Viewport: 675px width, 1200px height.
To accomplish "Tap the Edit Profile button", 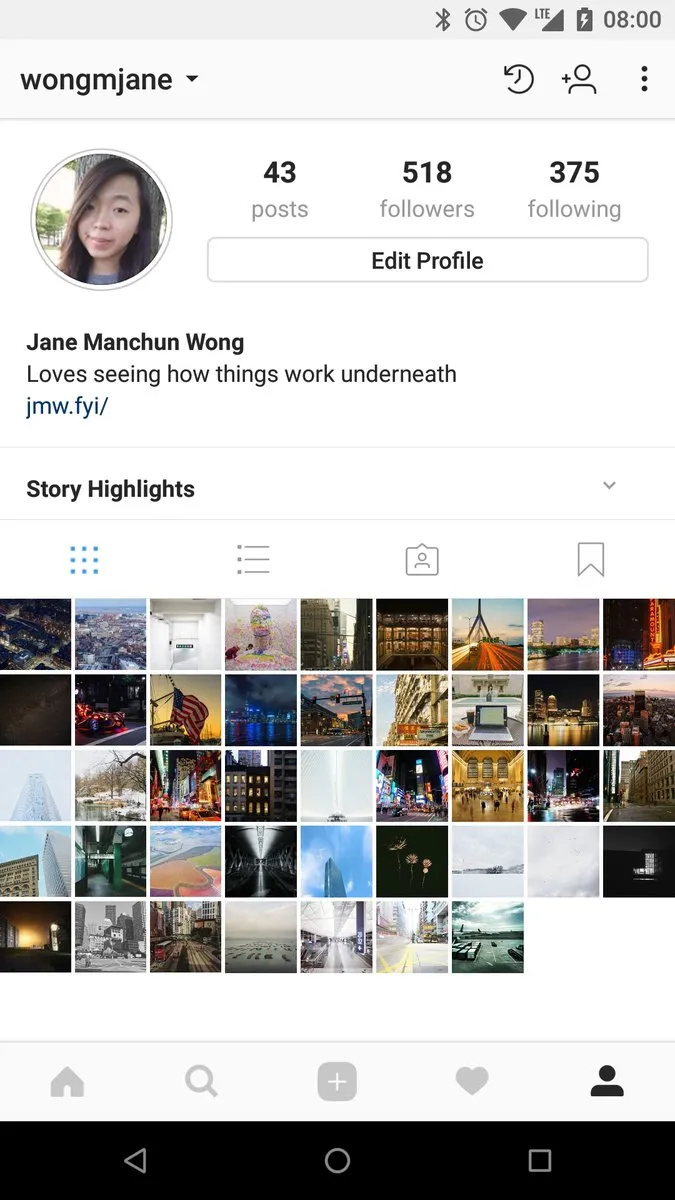I will pos(427,261).
